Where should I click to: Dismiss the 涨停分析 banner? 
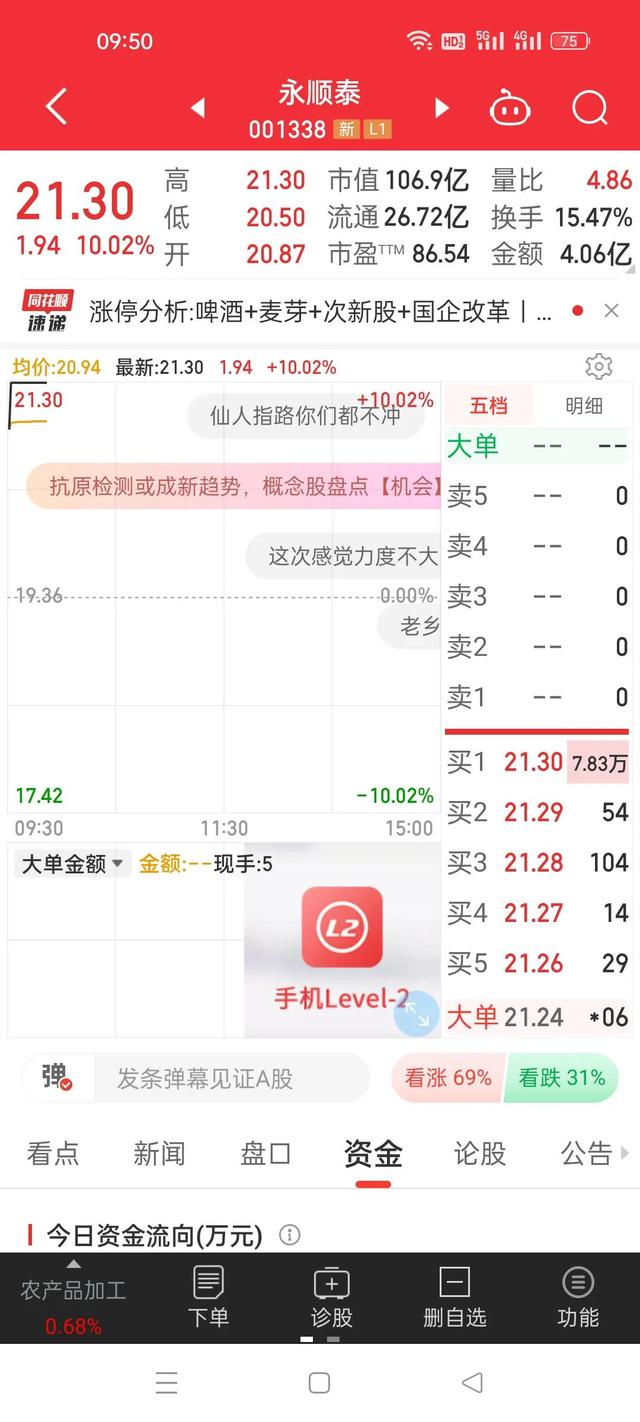click(x=612, y=311)
